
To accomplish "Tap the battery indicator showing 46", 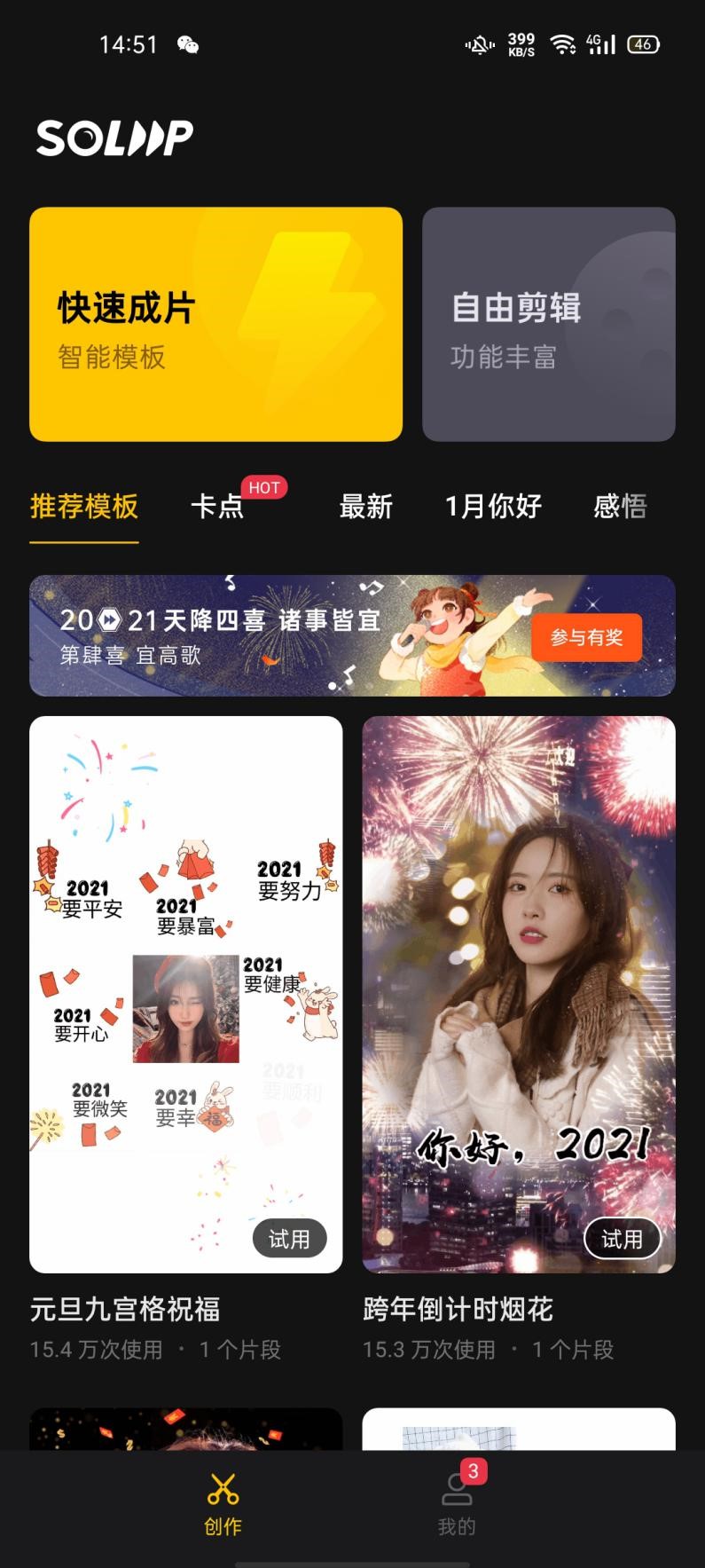I will pos(643,45).
